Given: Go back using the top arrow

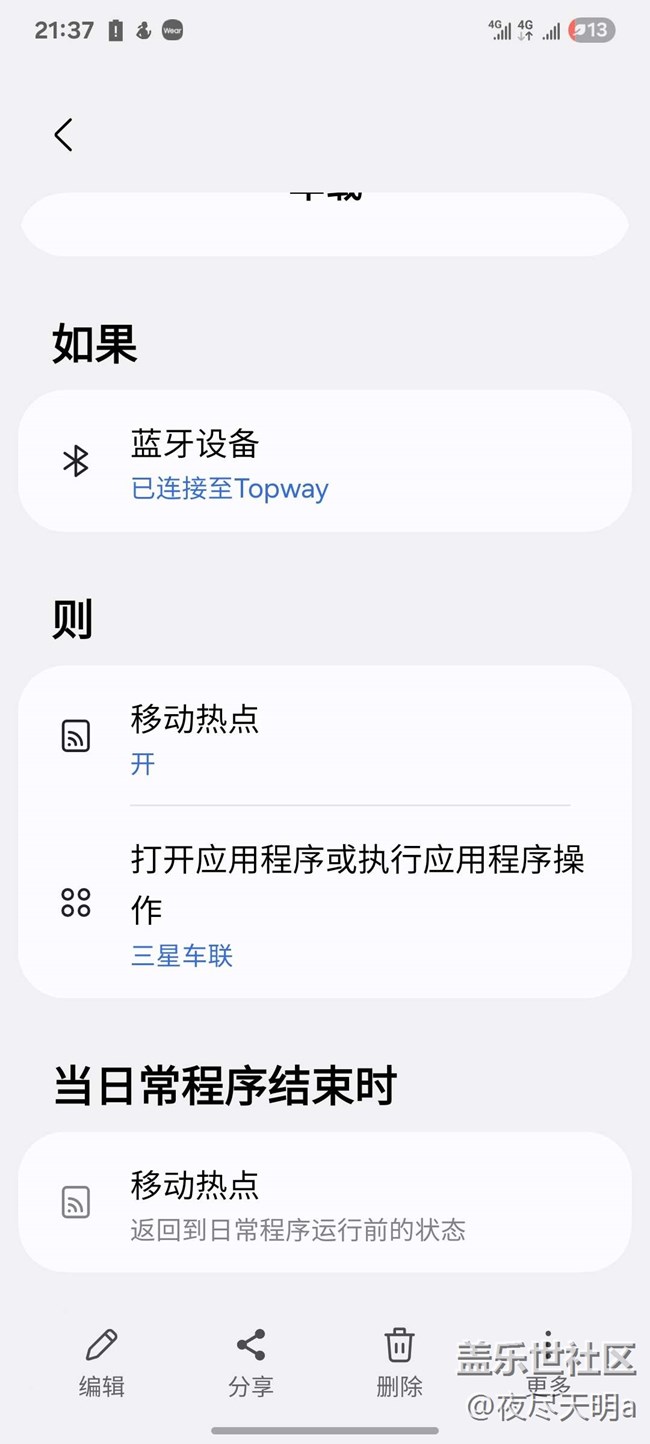Looking at the screenshot, I should [x=64, y=135].
